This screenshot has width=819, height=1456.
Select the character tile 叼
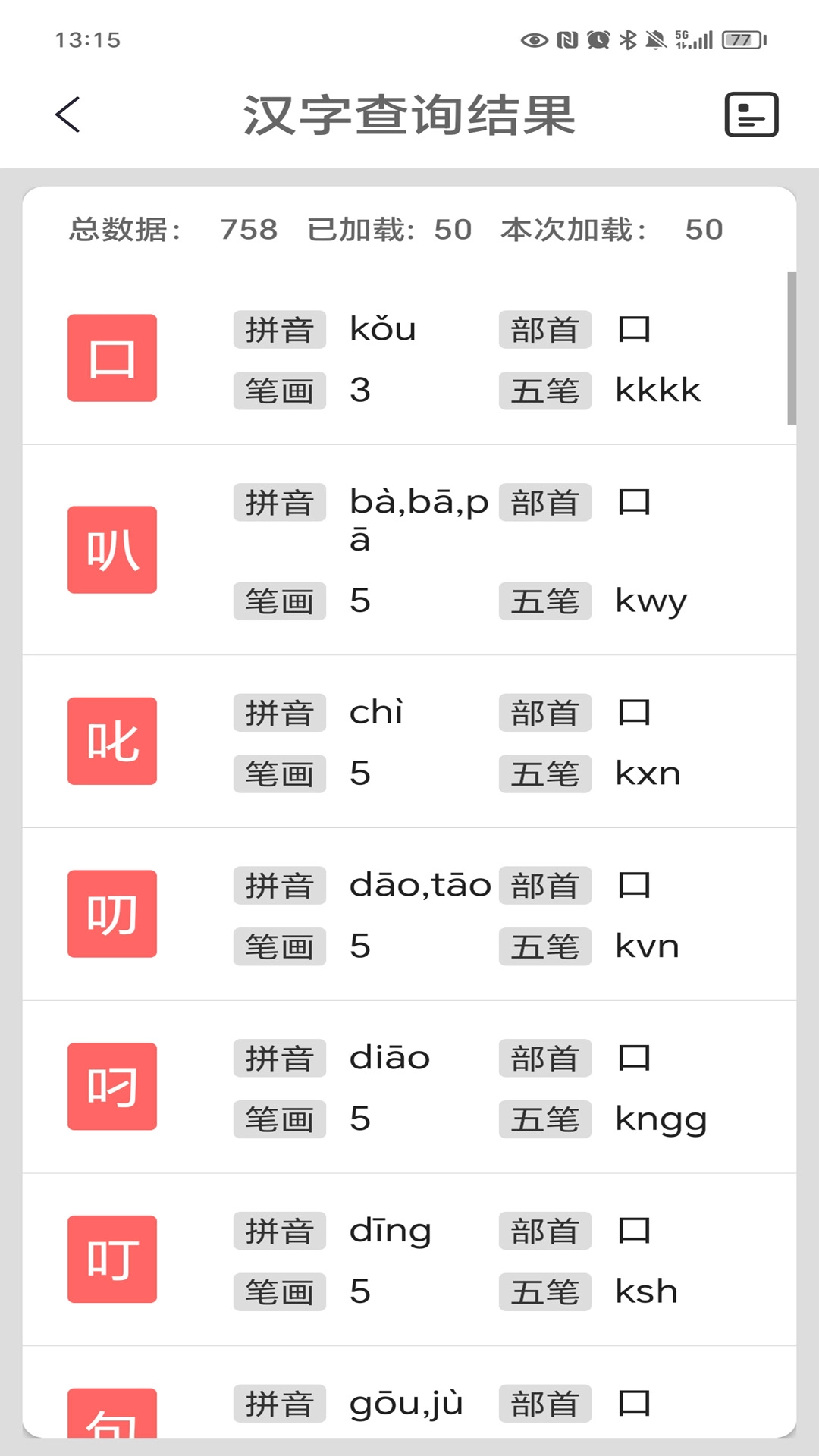111,1087
